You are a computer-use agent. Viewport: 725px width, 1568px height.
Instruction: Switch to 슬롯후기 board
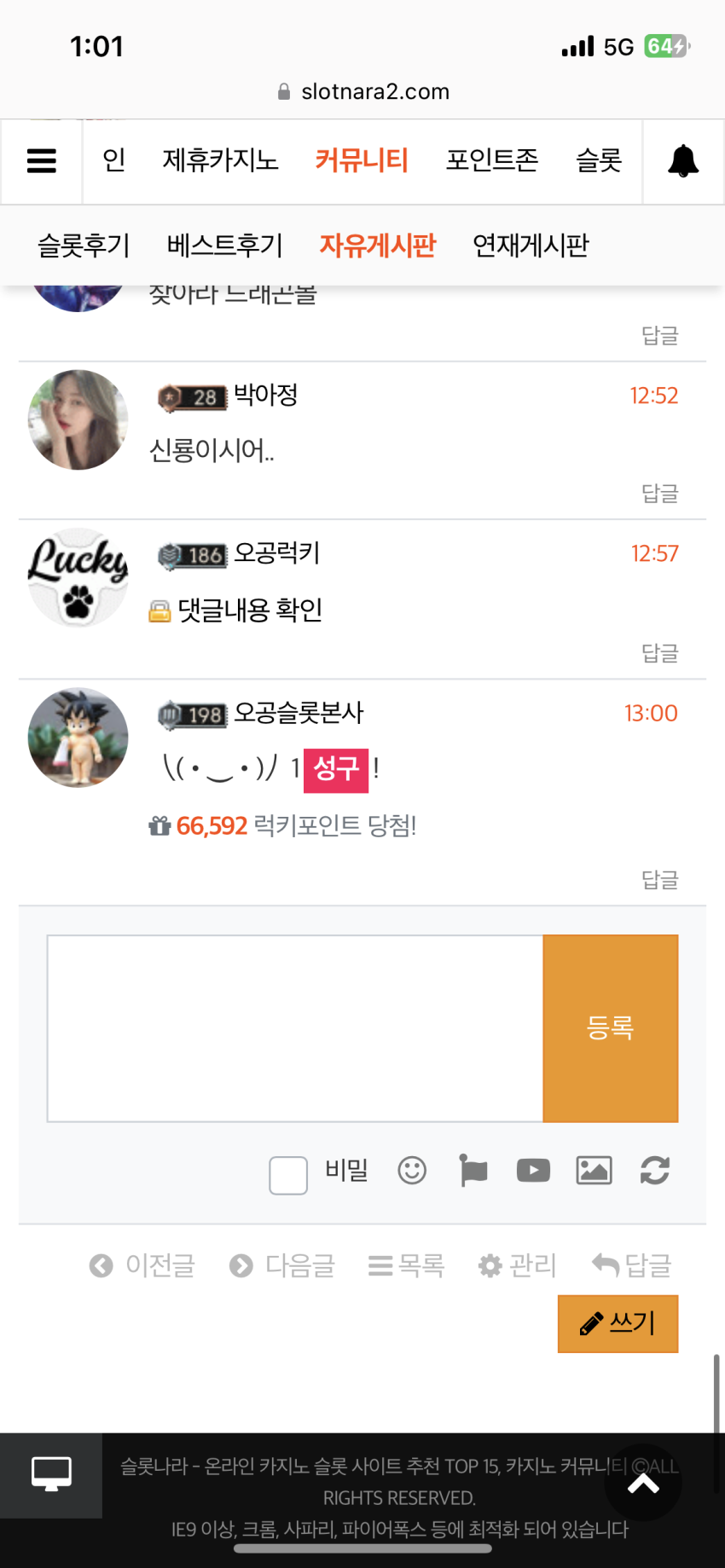(84, 246)
